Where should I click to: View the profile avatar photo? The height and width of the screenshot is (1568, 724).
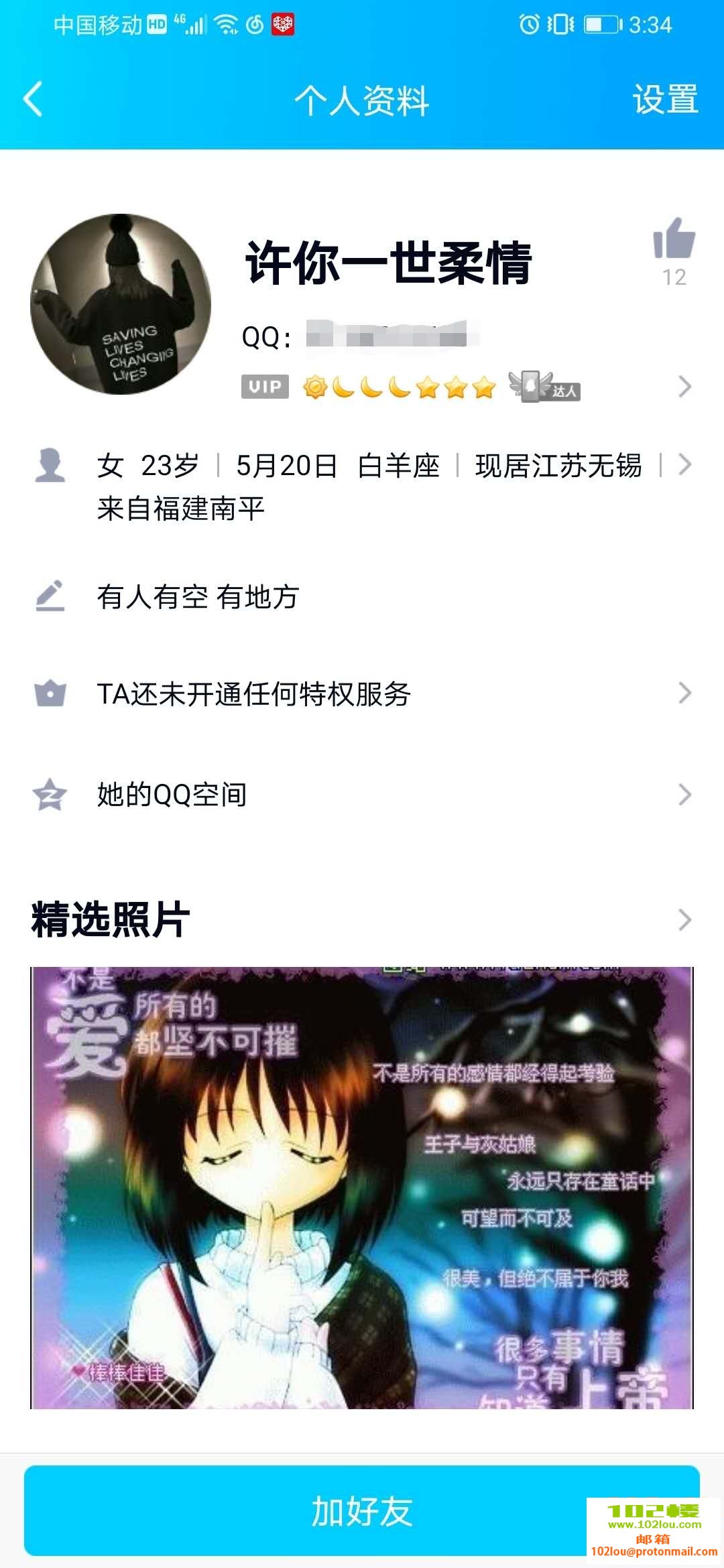[121, 304]
